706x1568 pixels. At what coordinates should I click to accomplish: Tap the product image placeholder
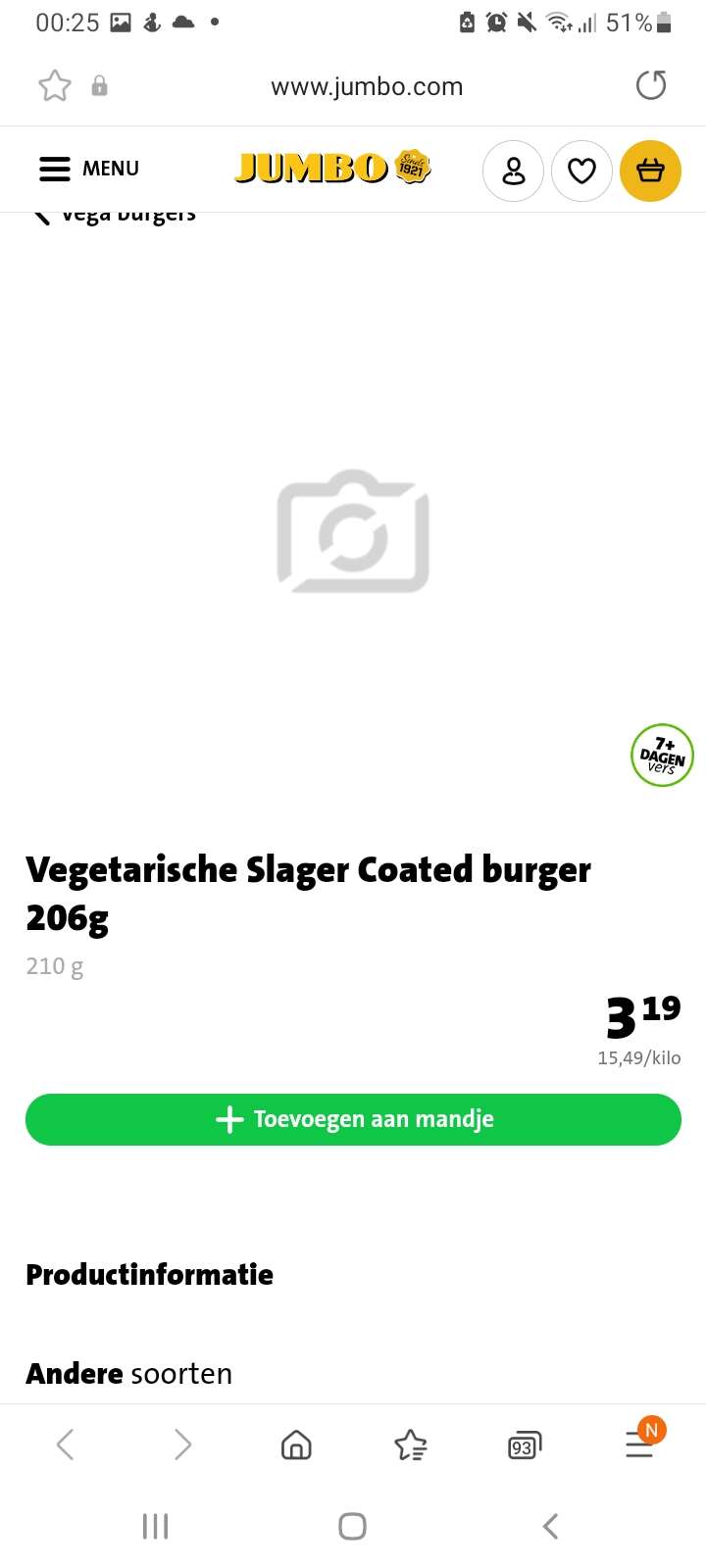pyautogui.click(x=353, y=531)
